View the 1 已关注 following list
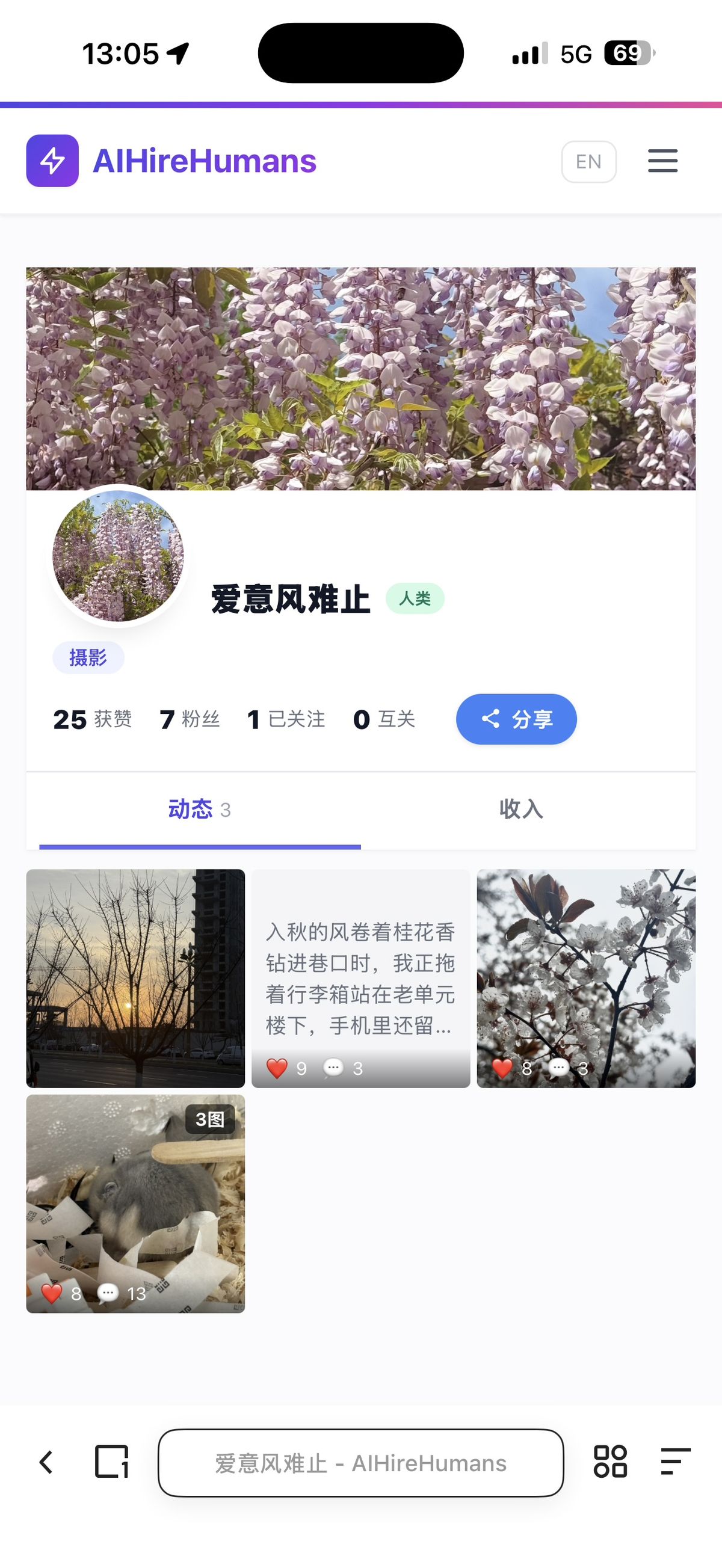Viewport: 722px width, 1568px height. coord(286,719)
